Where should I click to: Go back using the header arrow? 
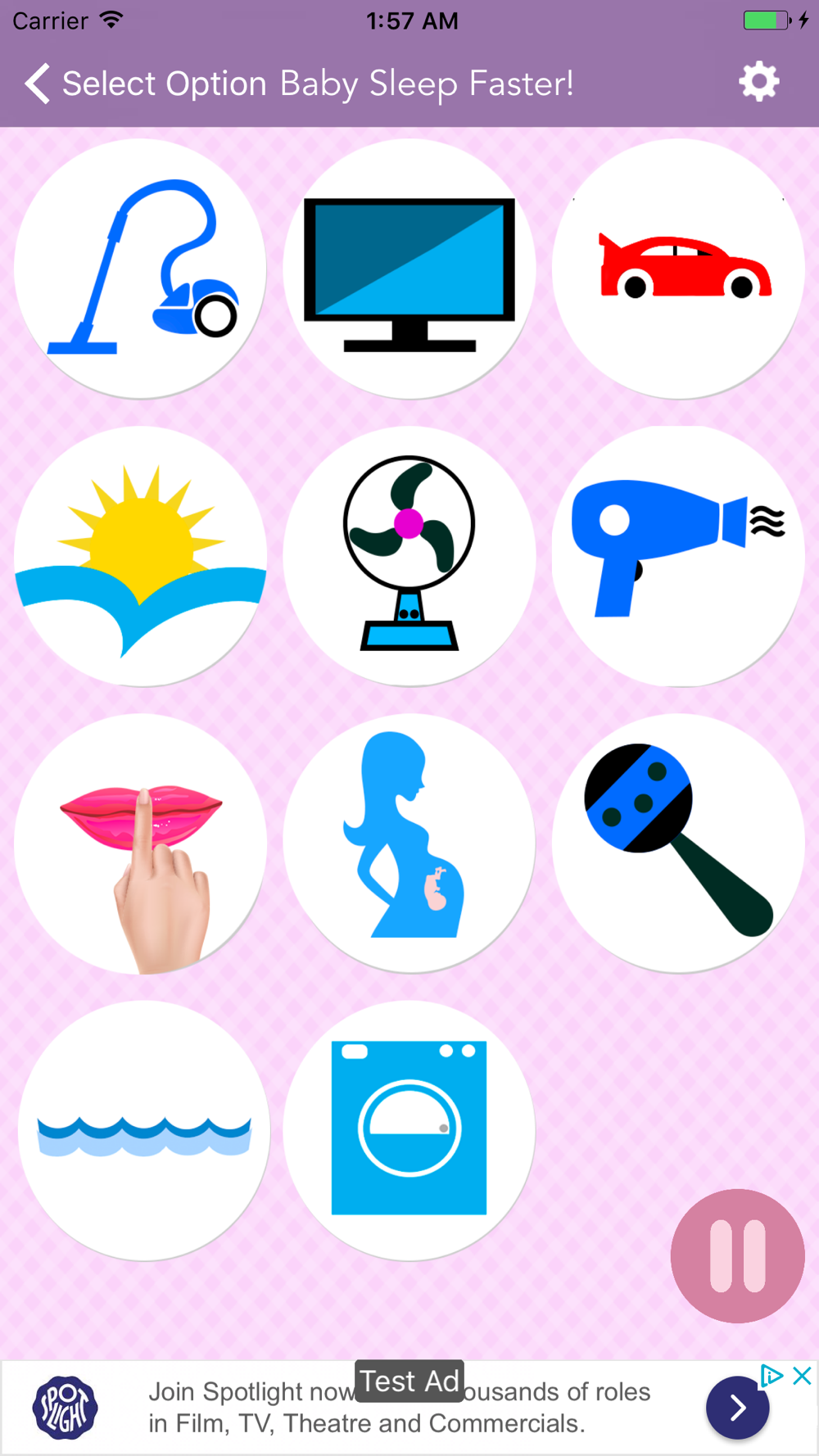(x=38, y=84)
